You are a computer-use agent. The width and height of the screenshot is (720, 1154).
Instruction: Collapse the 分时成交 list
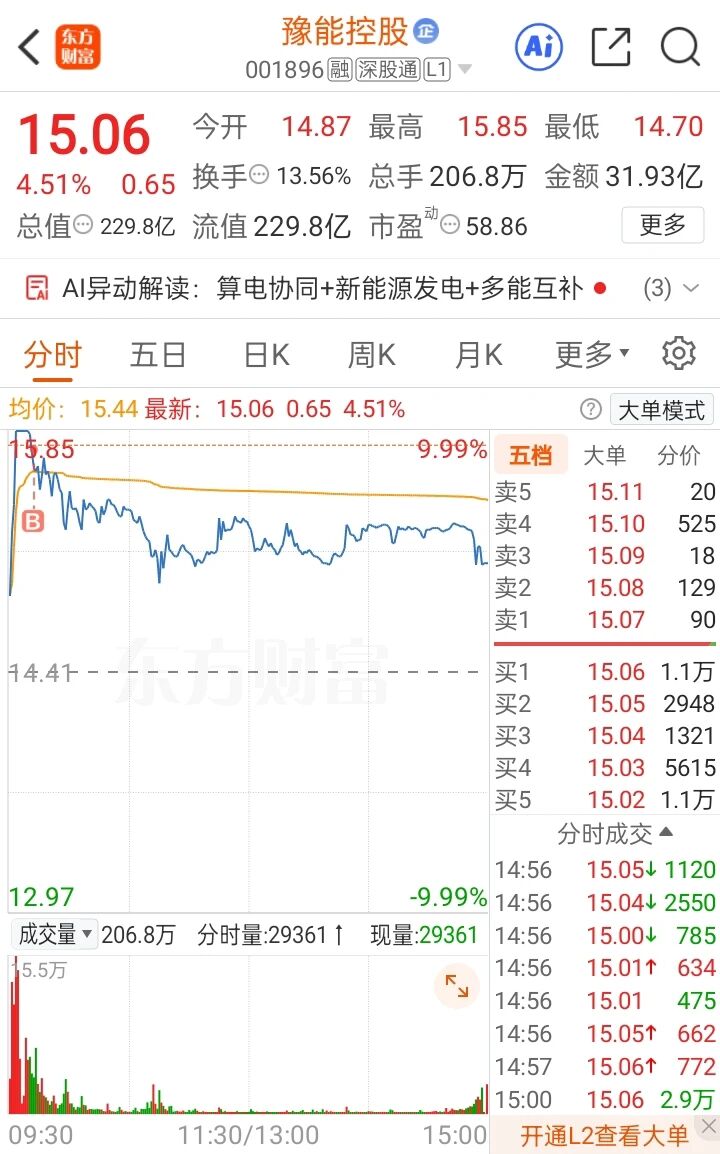(615, 834)
